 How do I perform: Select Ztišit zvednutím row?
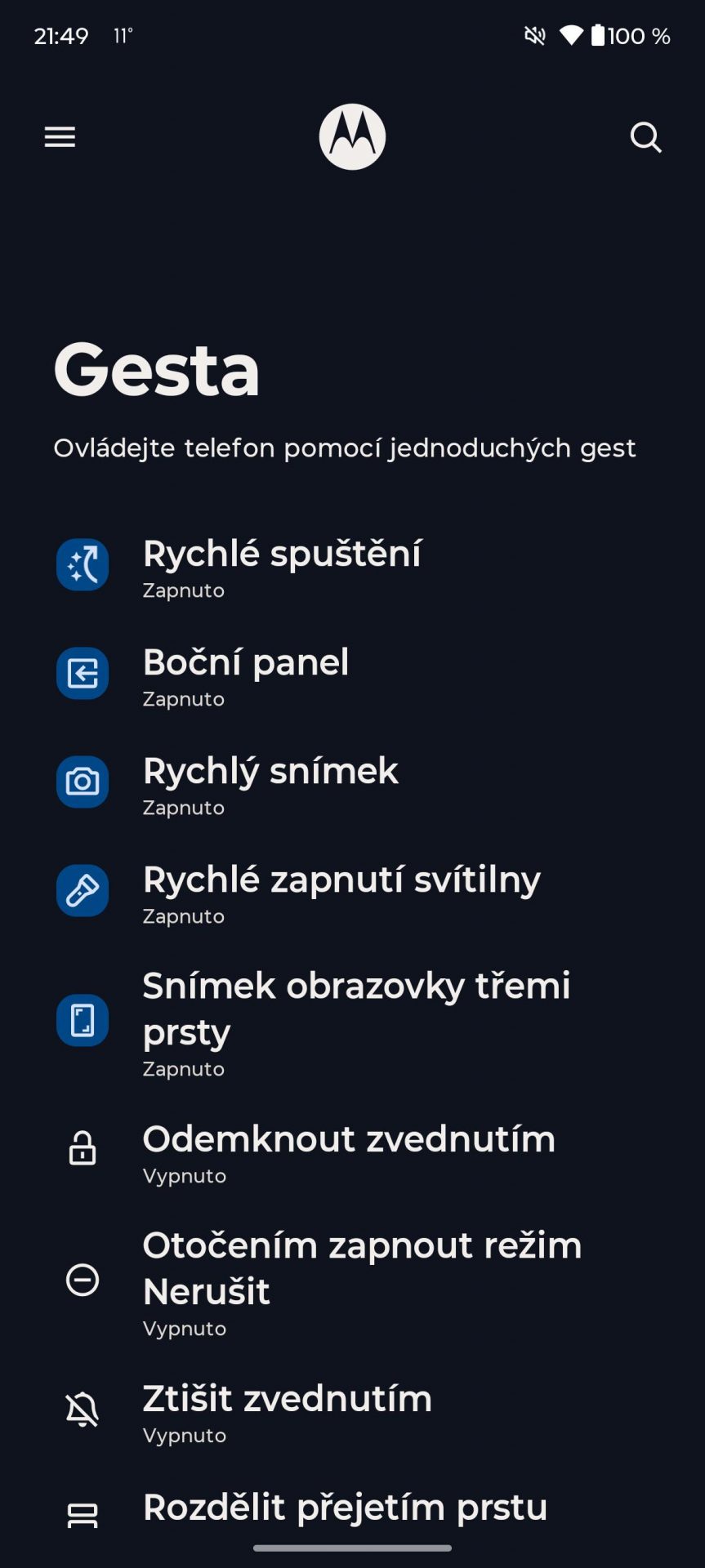[x=352, y=1410]
